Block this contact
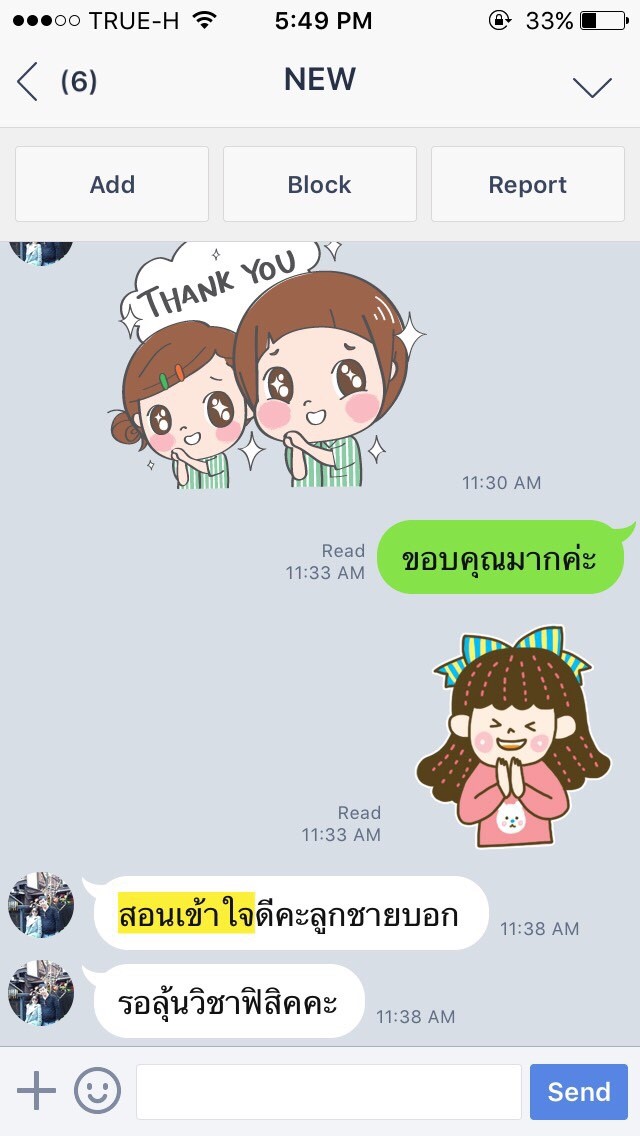The width and height of the screenshot is (640, 1136). point(320,184)
